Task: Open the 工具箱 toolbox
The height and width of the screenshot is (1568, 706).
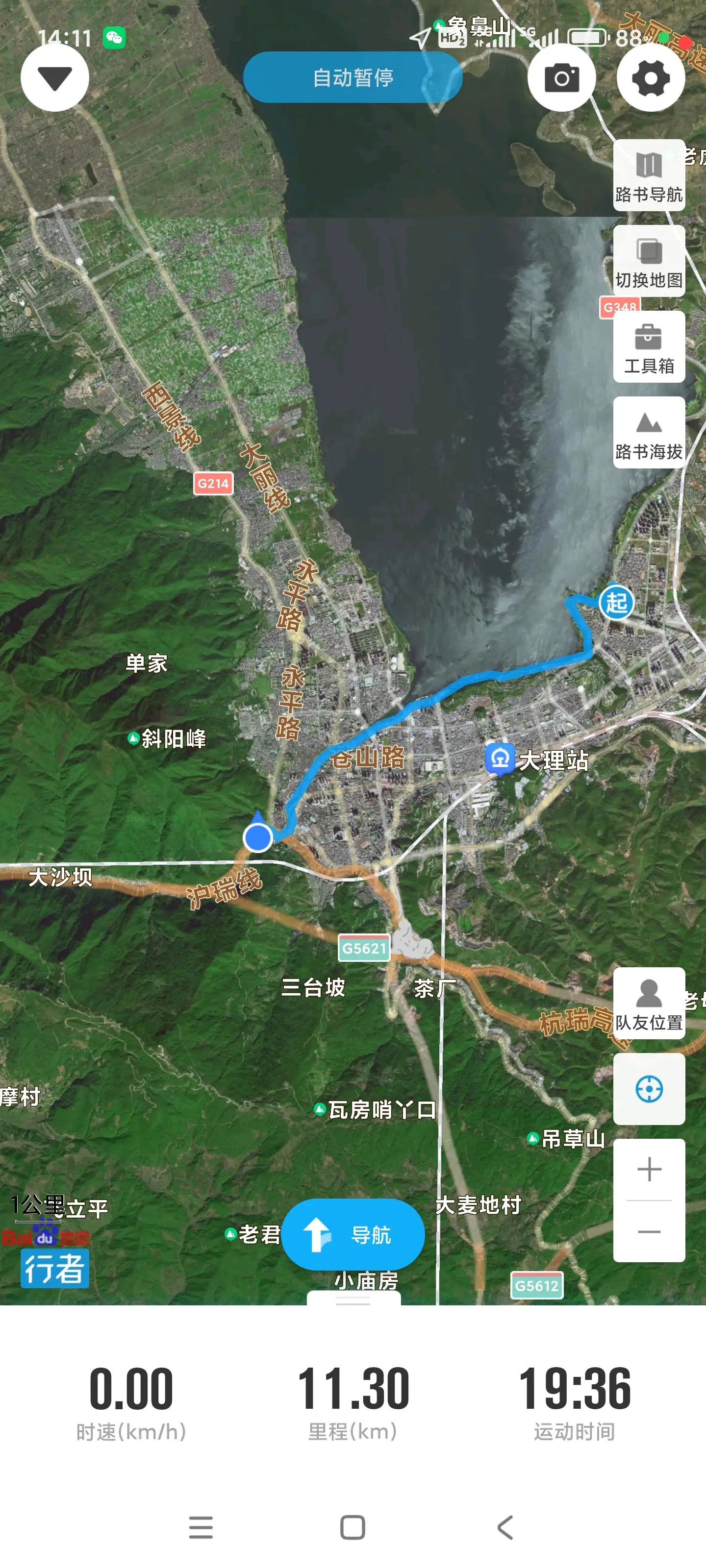Action: point(649,347)
